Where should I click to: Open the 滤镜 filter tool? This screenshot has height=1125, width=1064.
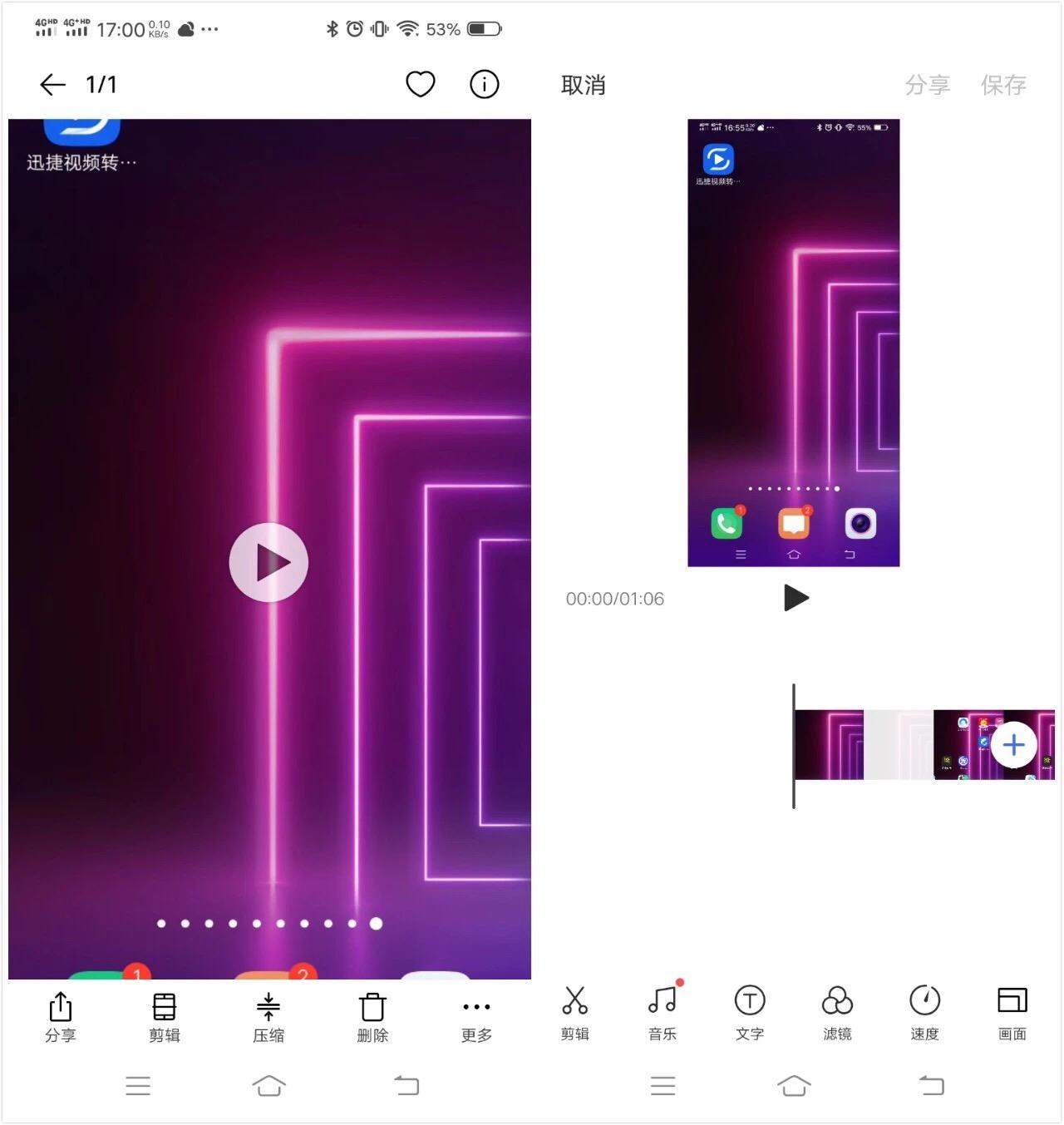pyautogui.click(x=837, y=1011)
